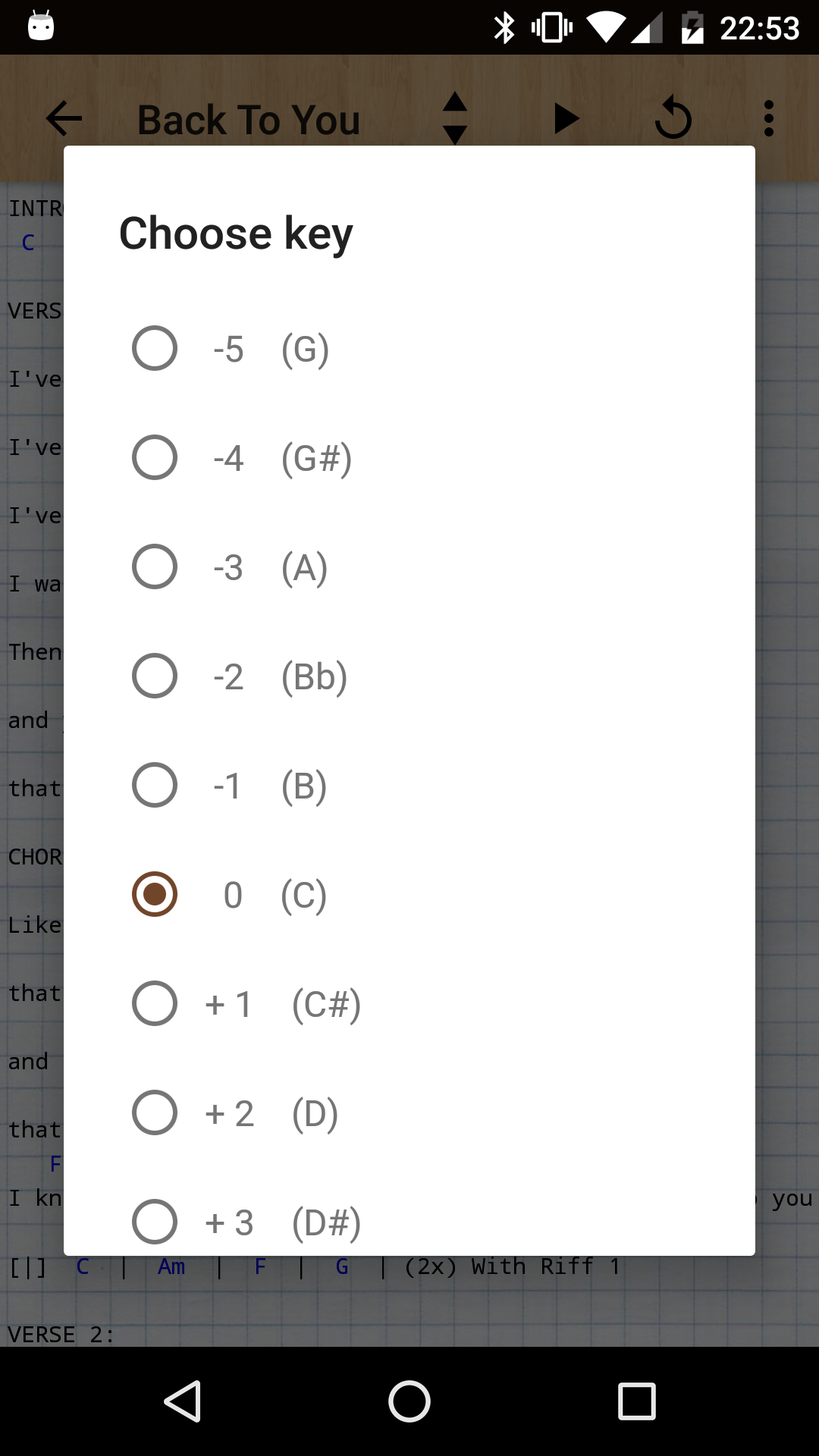
Task: Choose the +2 (D) key
Action: pos(409,1112)
